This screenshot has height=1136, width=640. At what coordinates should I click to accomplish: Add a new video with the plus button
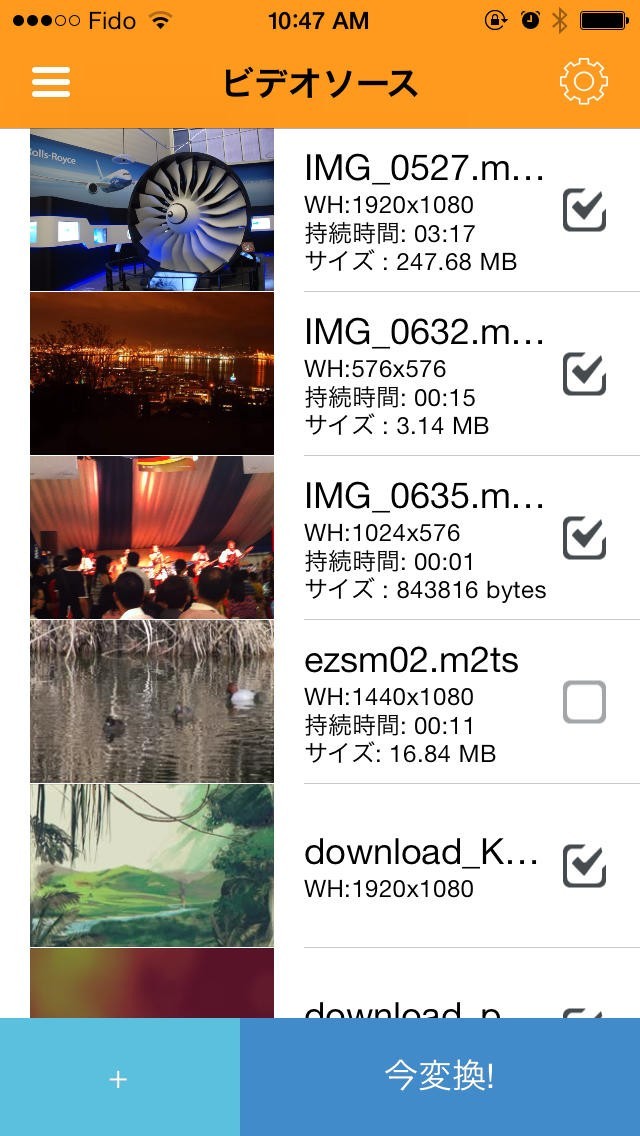pyautogui.click(x=119, y=1078)
